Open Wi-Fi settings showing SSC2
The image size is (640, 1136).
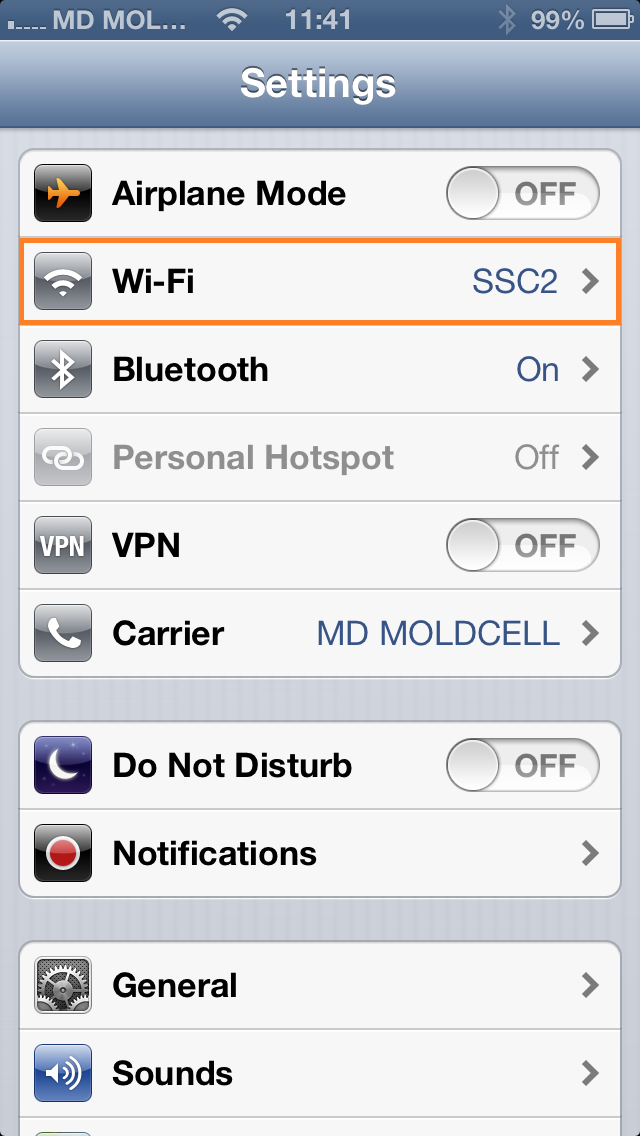tap(320, 281)
